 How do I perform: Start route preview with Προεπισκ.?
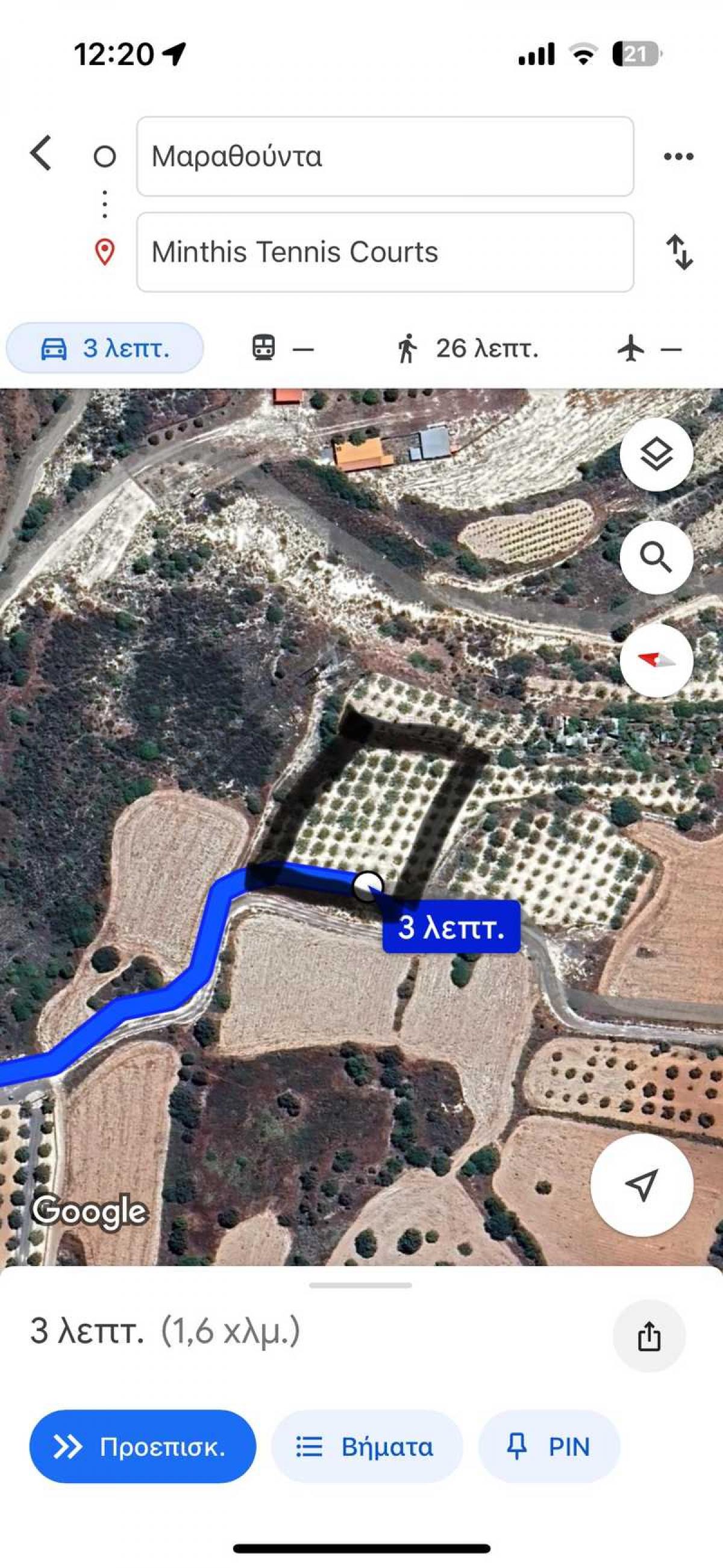pos(142,1447)
